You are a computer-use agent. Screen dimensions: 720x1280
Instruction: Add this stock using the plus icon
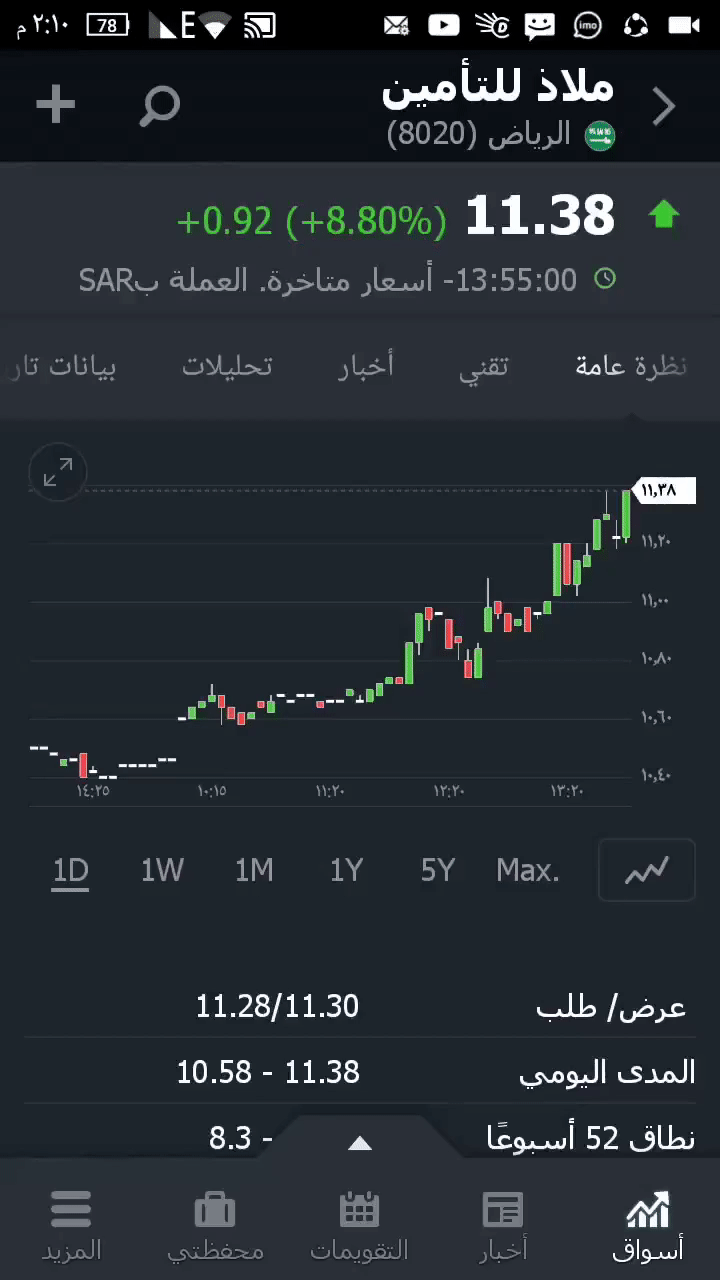(x=55, y=104)
